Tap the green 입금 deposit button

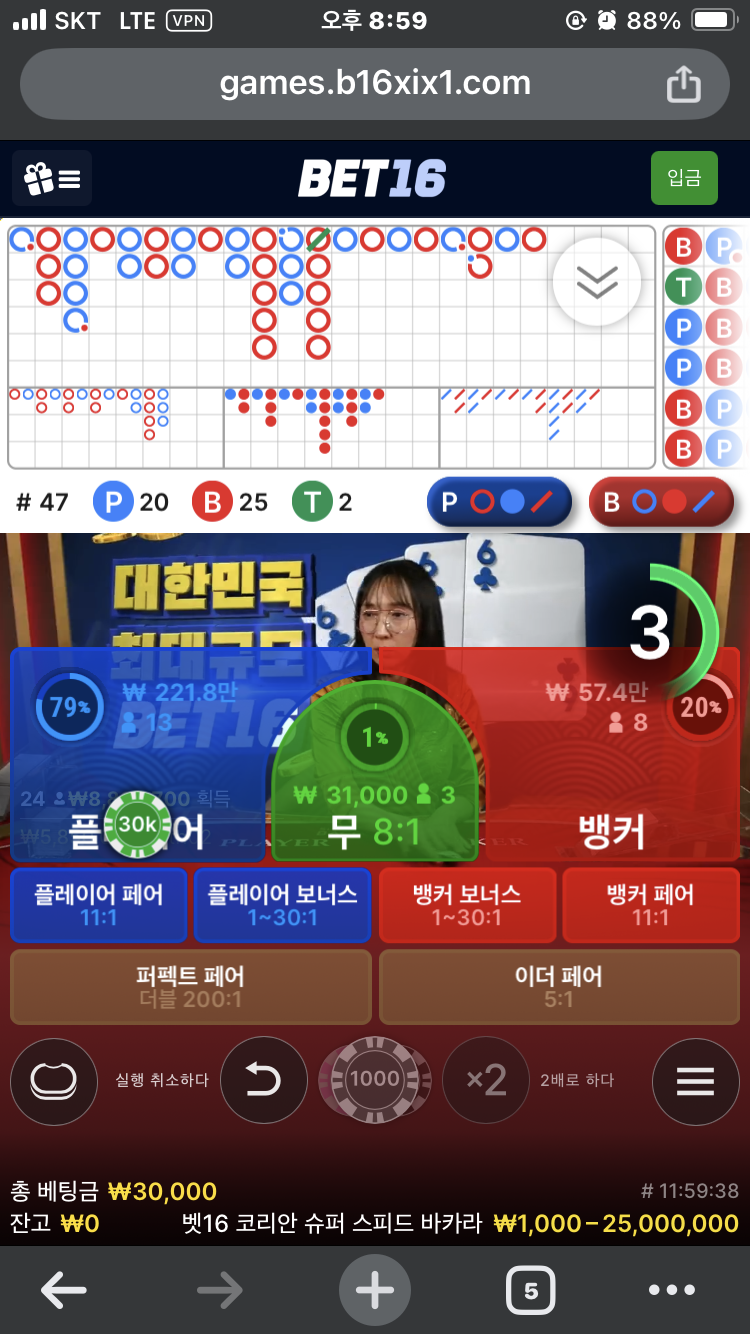[x=684, y=179]
